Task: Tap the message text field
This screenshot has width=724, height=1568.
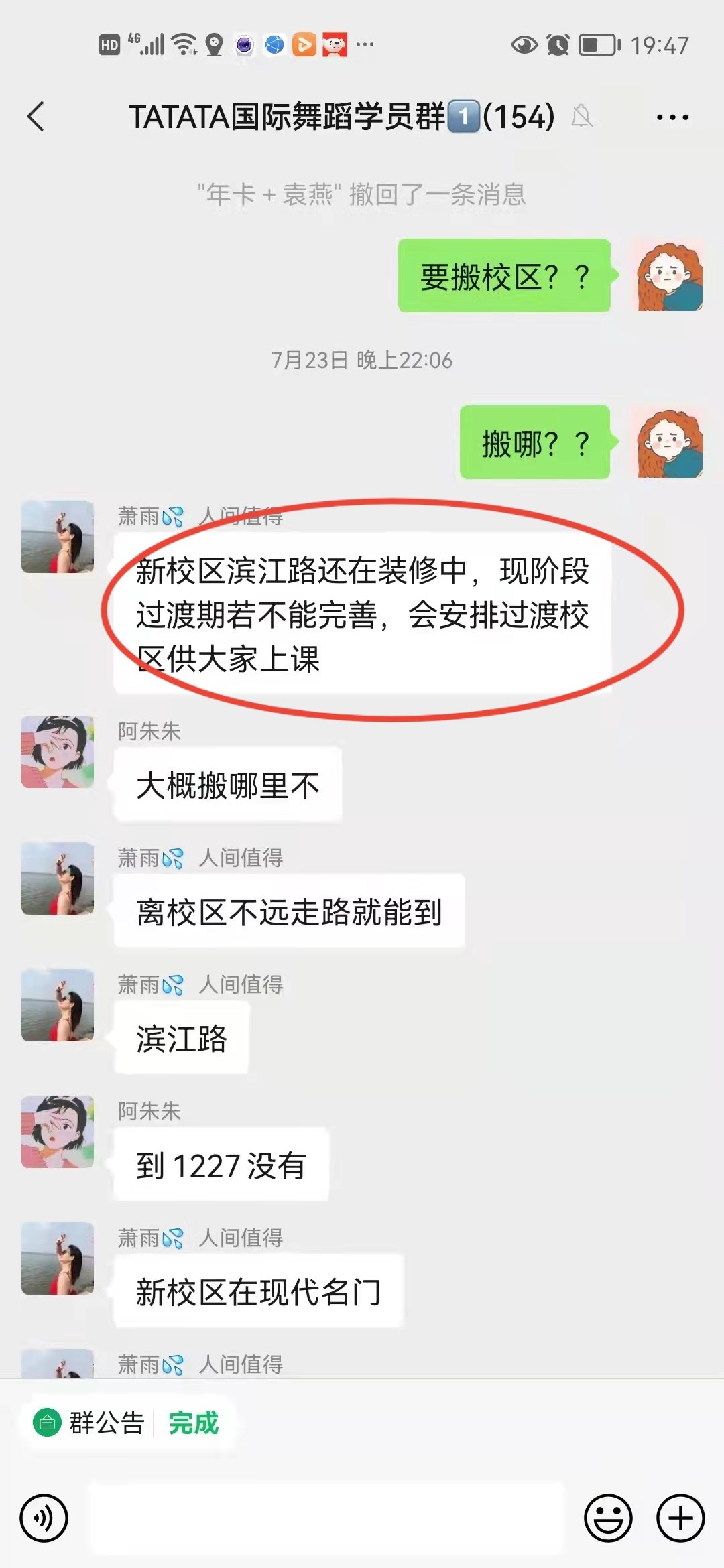Action: click(x=327, y=1518)
